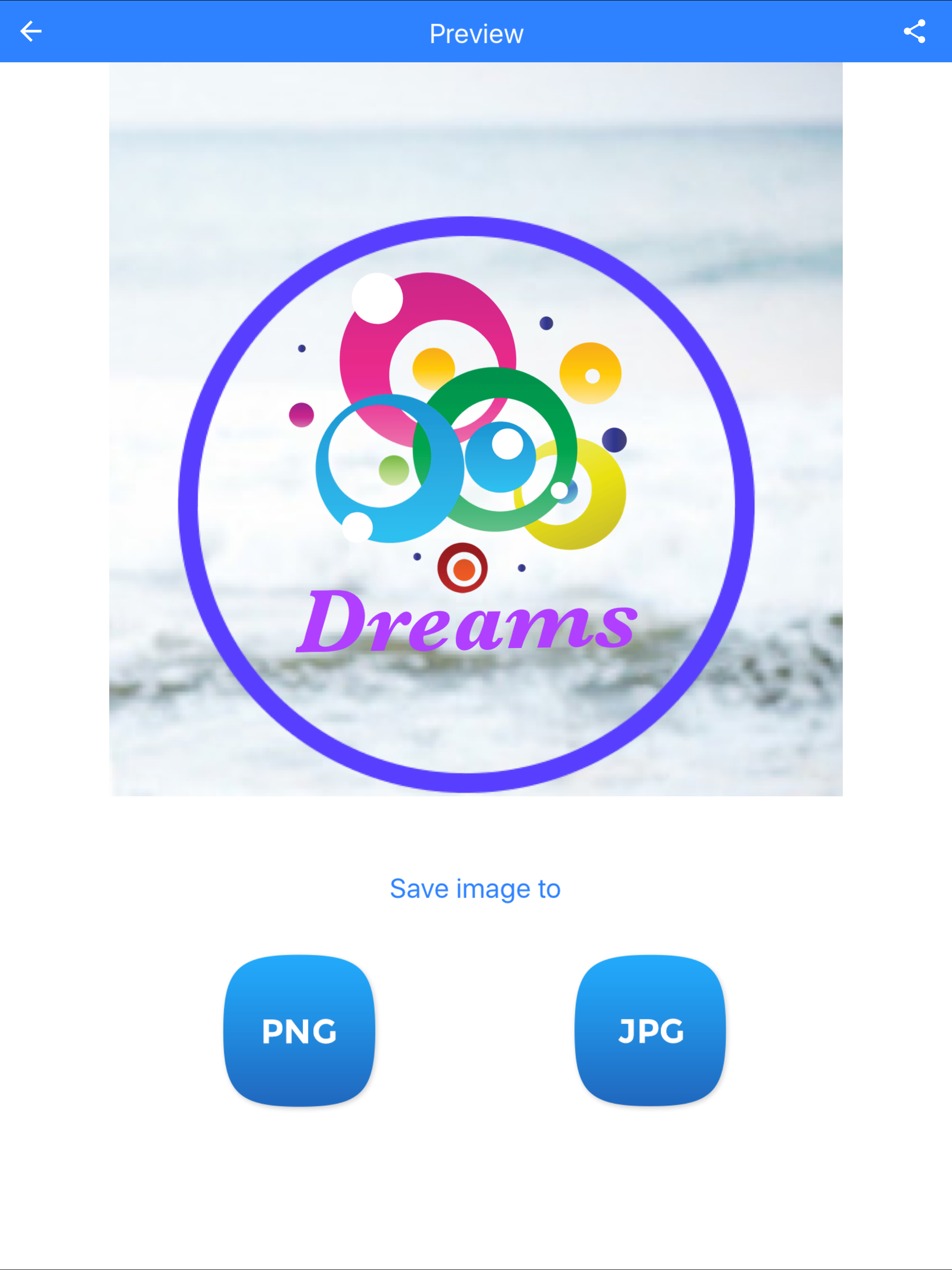952x1270 pixels.
Task: Click the back arrow to exit Preview
Action: pos(32,32)
